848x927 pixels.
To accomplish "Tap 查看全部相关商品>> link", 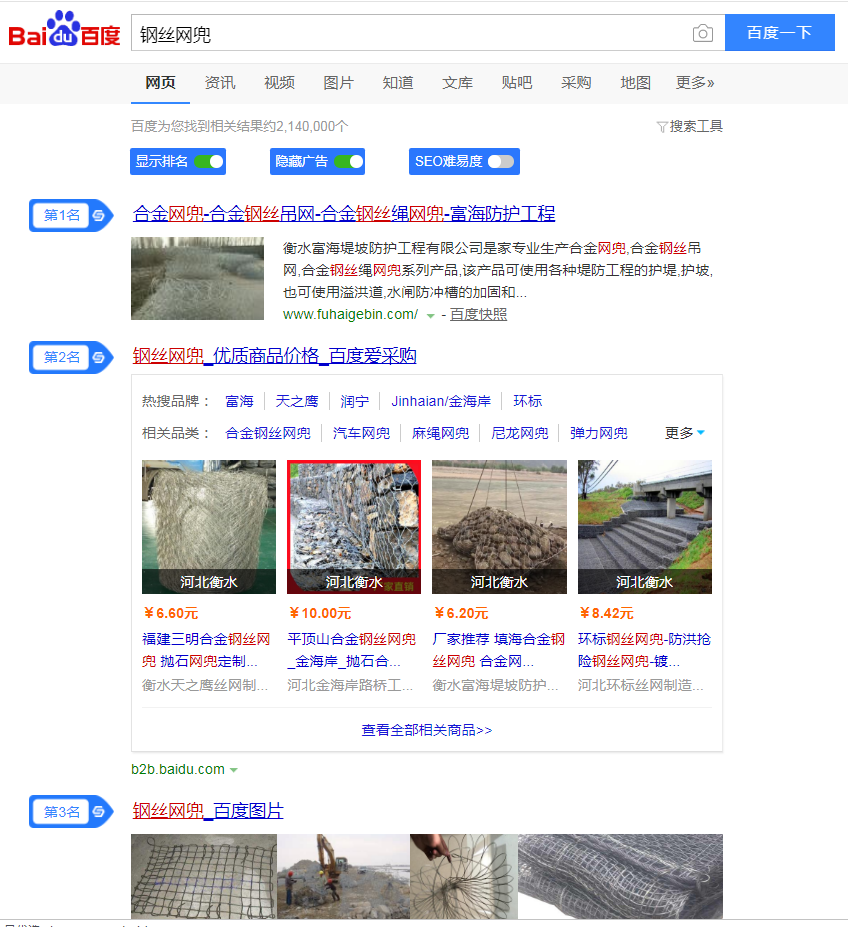I will pyautogui.click(x=427, y=730).
